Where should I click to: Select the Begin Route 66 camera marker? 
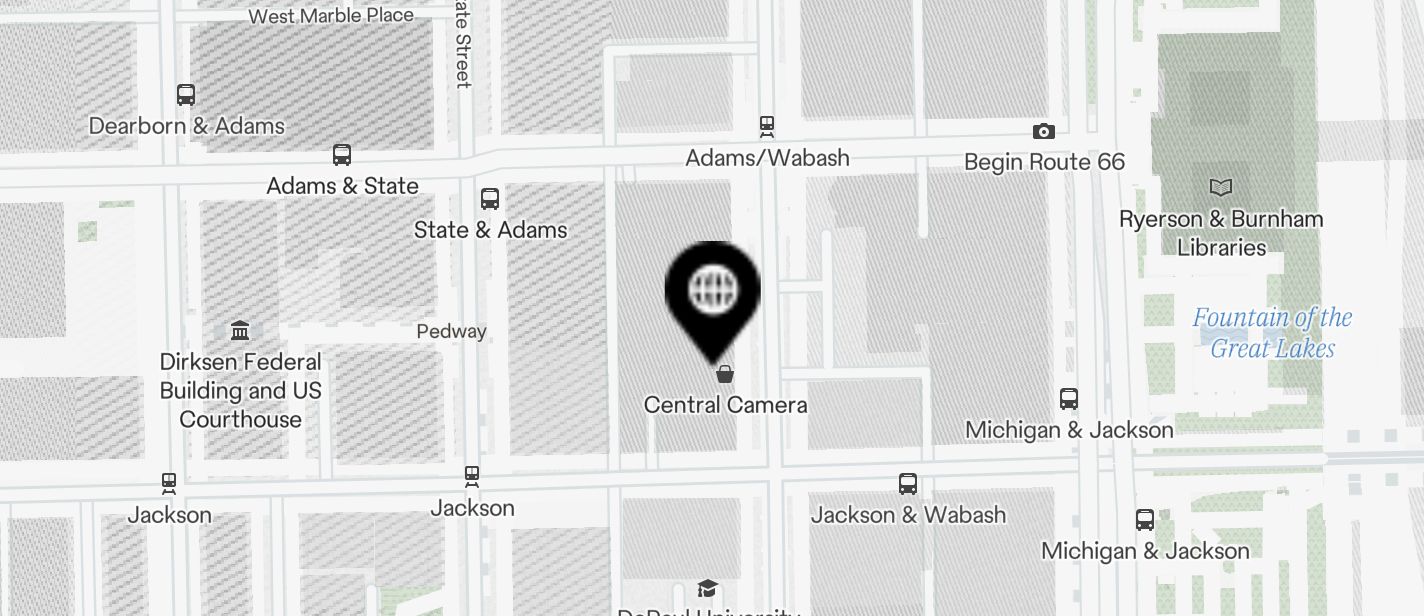tap(1043, 132)
